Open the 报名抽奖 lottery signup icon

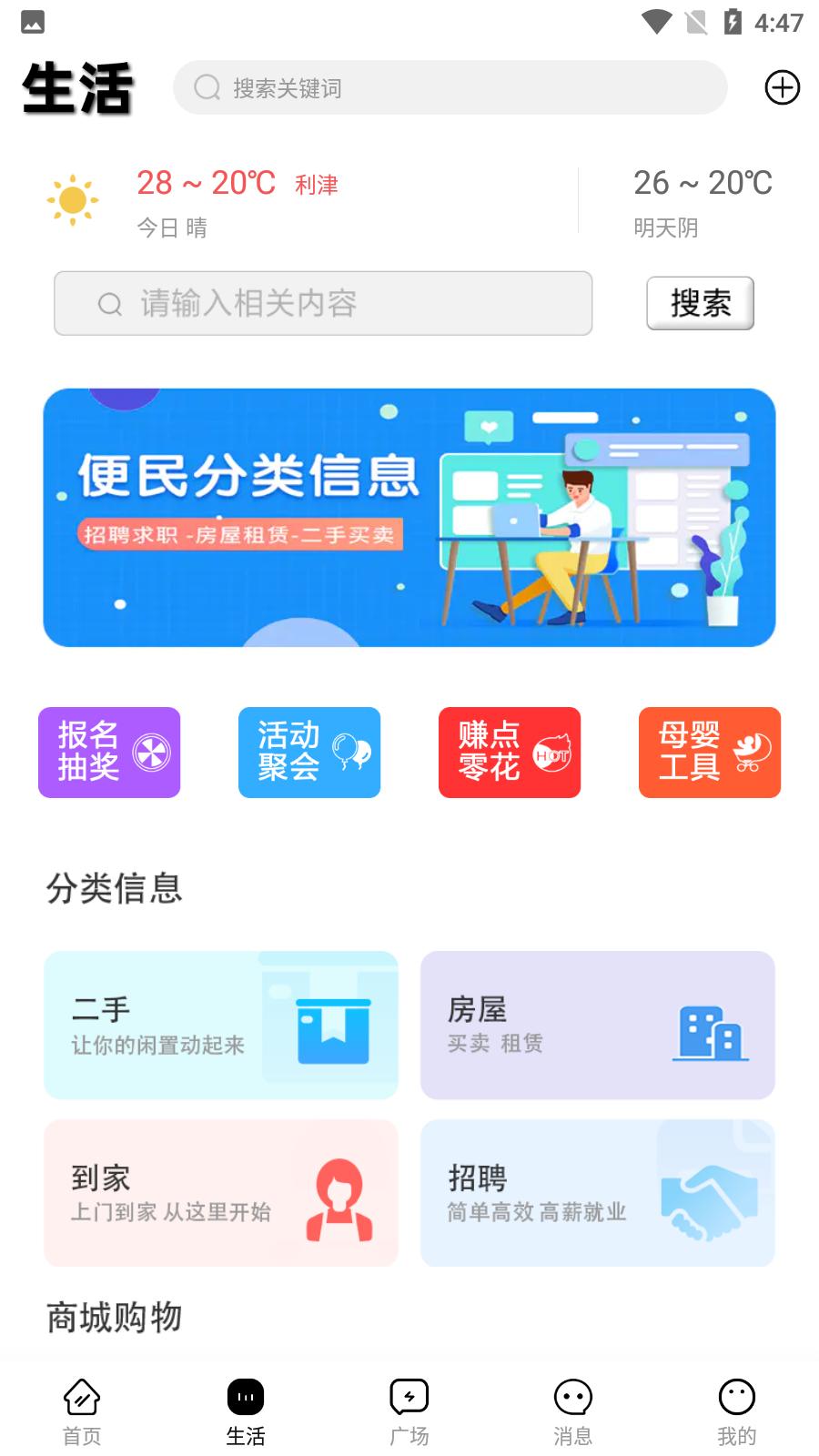click(x=109, y=753)
